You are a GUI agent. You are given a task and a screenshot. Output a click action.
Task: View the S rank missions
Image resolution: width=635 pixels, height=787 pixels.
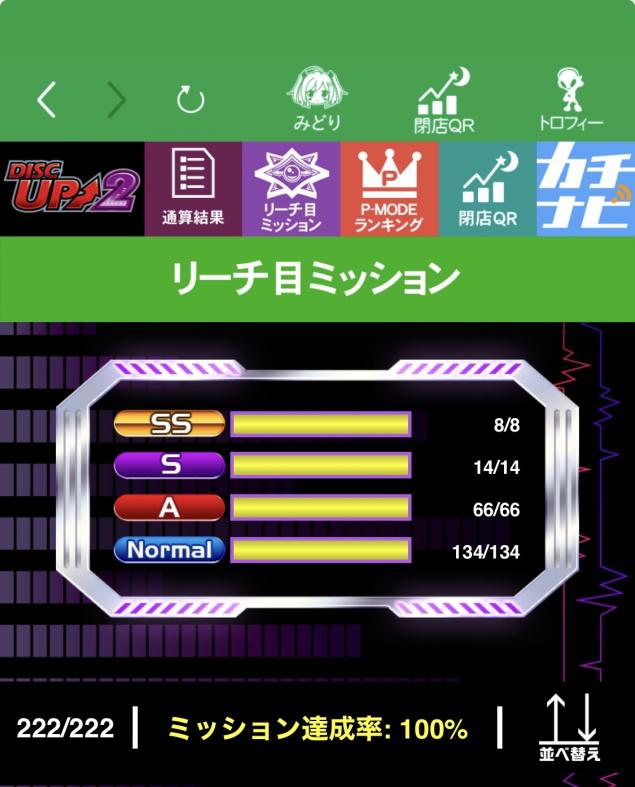point(169,465)
